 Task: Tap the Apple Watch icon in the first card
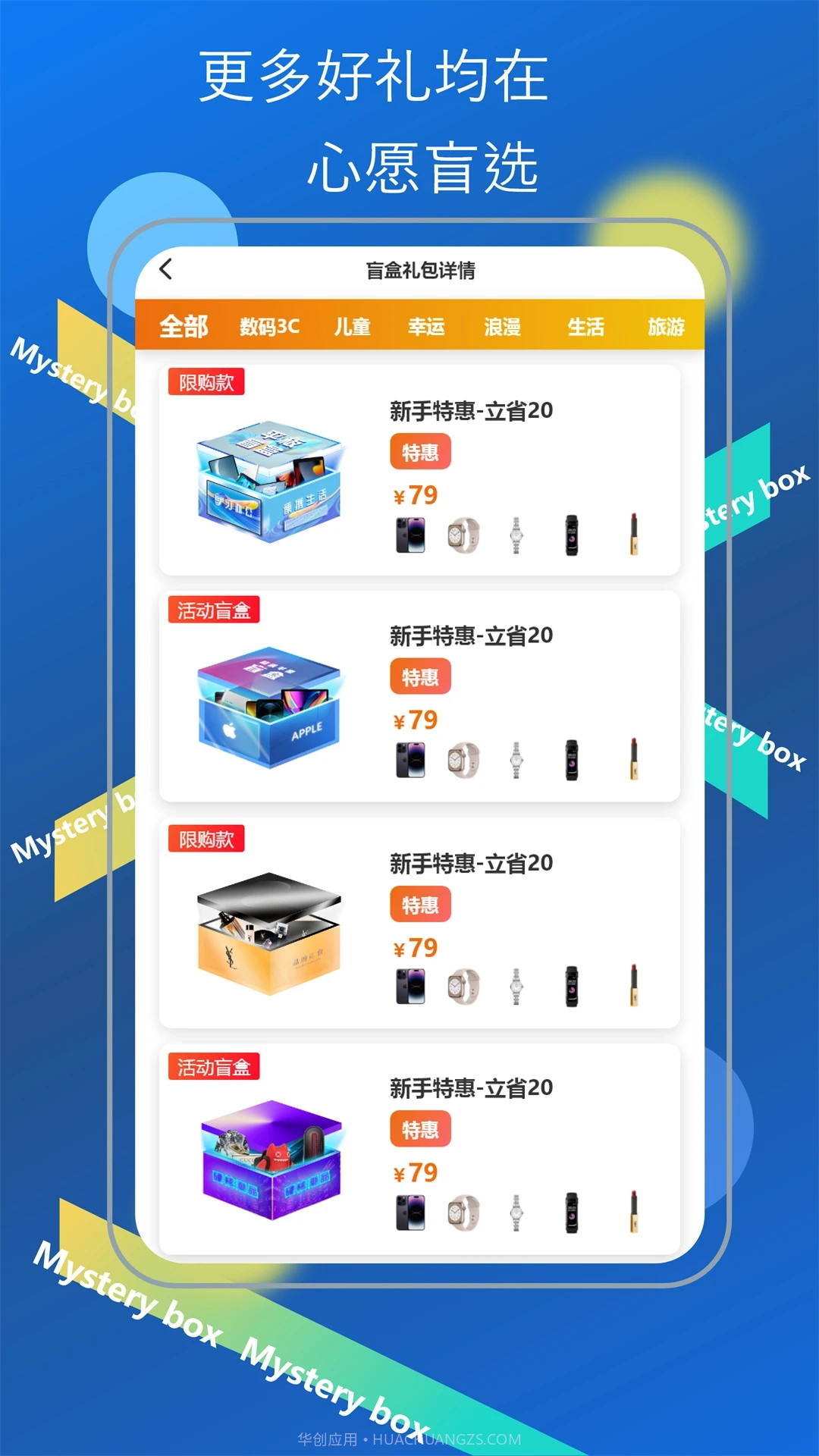[463, 533]
